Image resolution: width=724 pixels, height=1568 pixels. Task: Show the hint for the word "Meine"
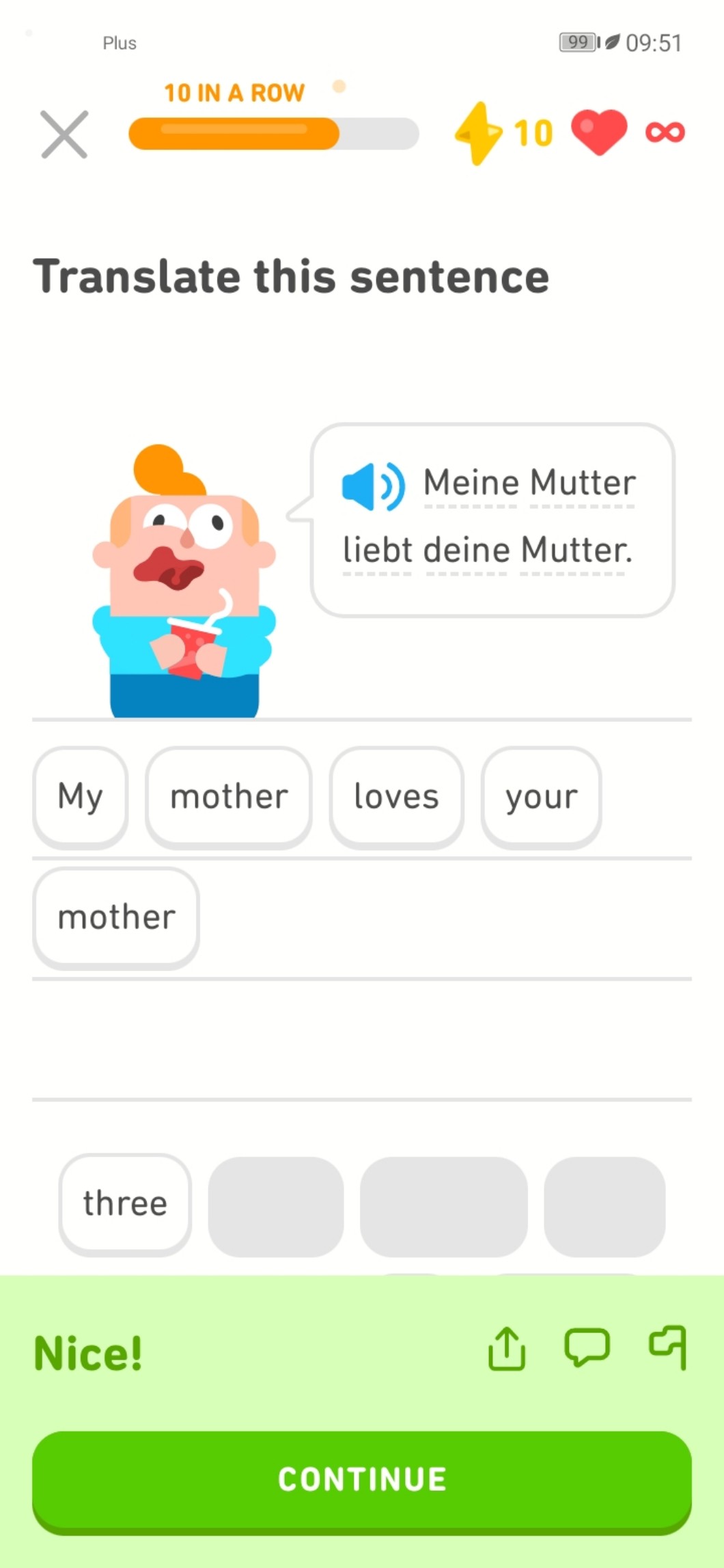tap(471, 484)
